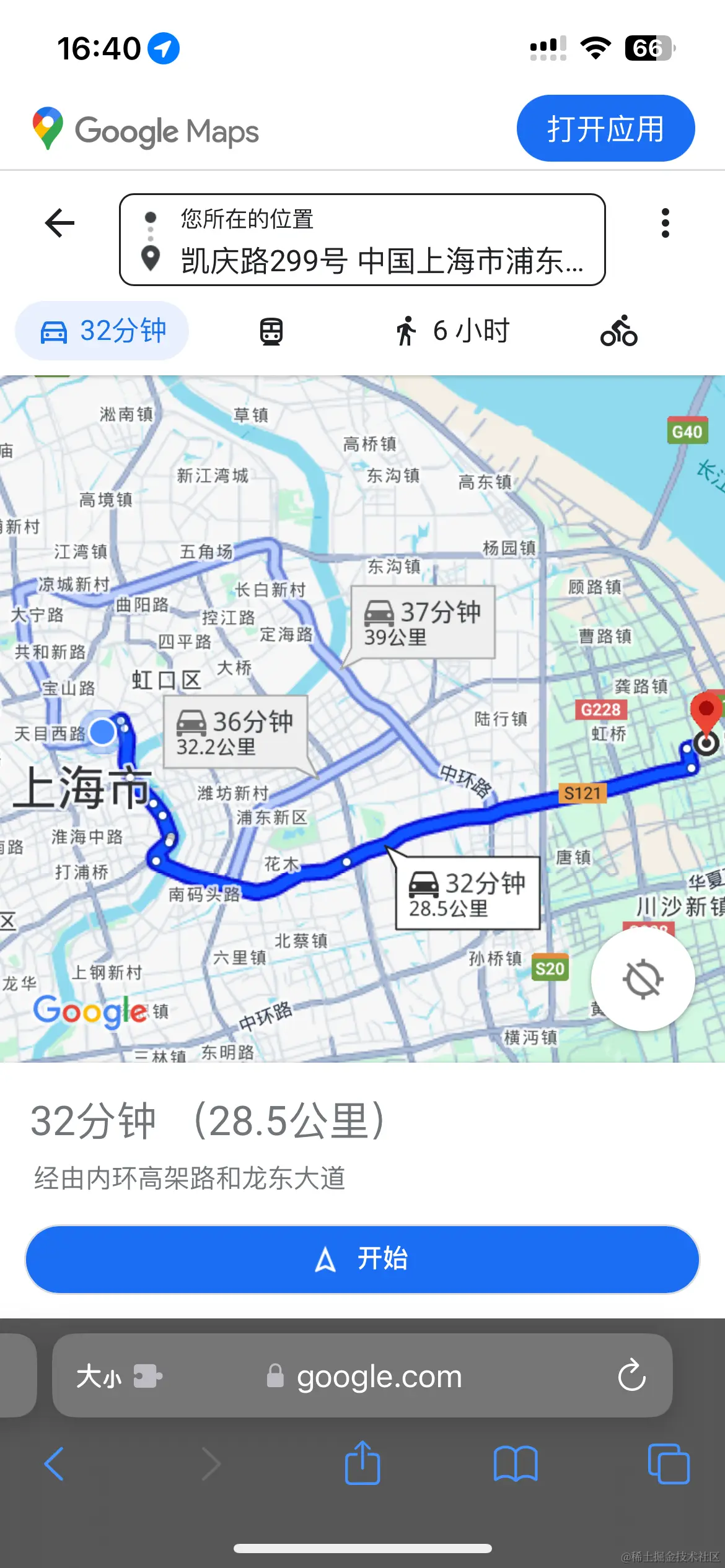The height and width of the screenshot is (1568, 725).
Task: Go back using the arrow beside directions
Action: pos(60,223)
